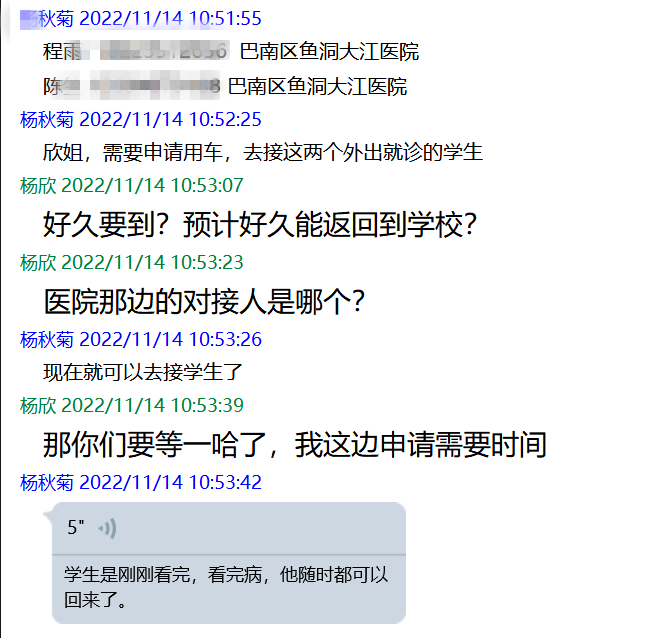Play the 5-second voice message from 杨秋菊
Image resolution: width=664 pixels, height=638 pixels.
coord(107,528)
